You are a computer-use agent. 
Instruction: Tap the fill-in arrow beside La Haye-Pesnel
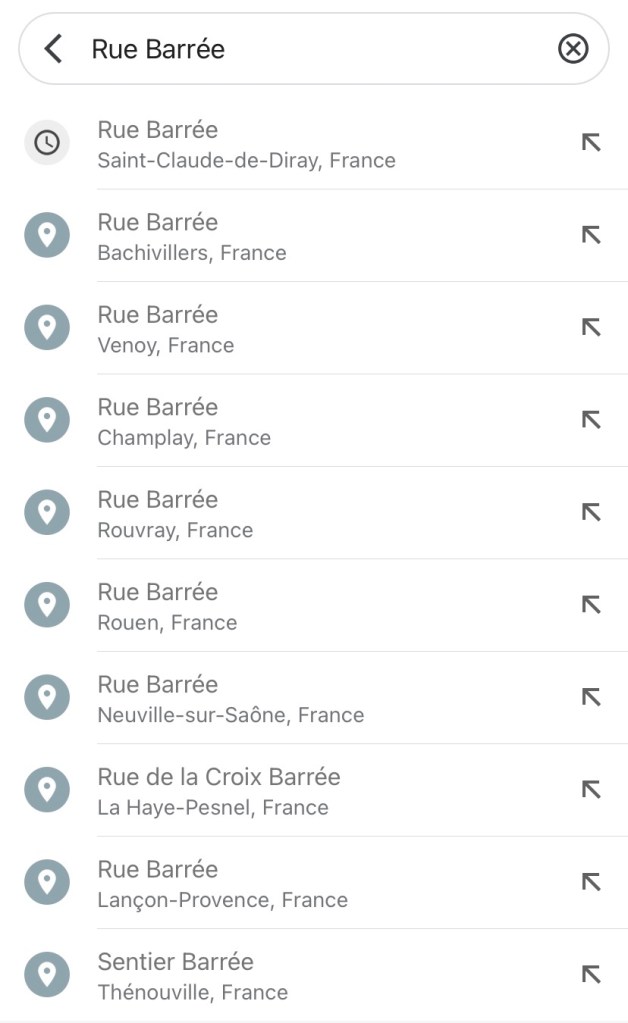[x=591, y=790]
